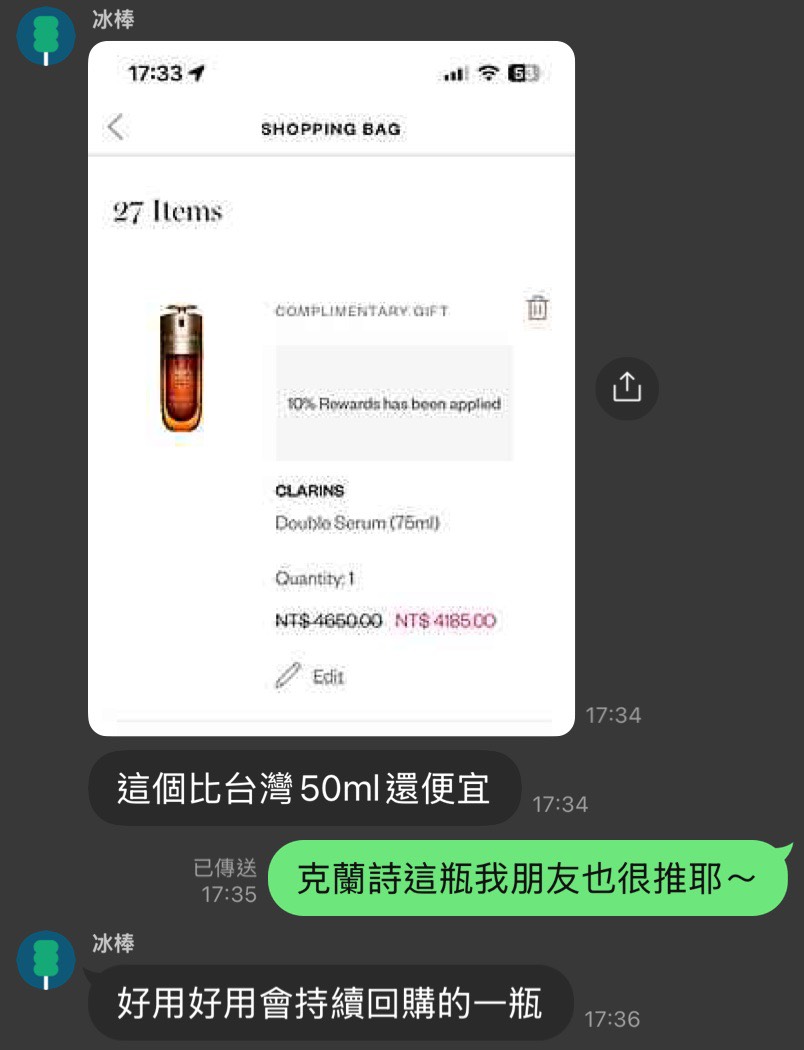Open 冰棒's profile avatar at the top

(45, 36)
